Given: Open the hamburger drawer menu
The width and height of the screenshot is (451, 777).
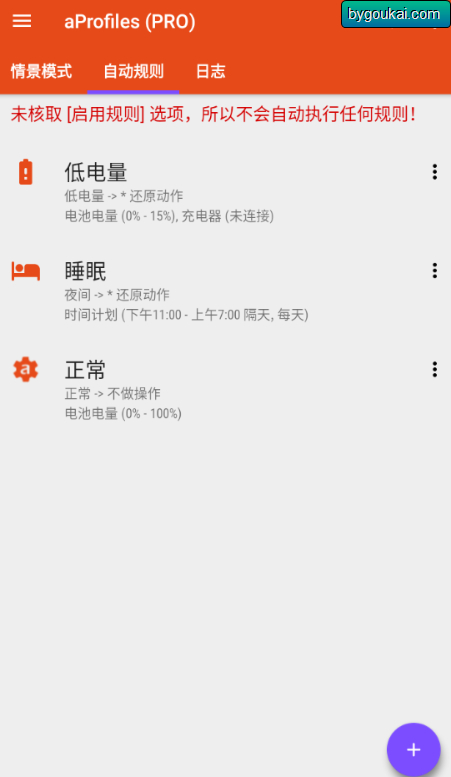Looking at the screenshot, I should point(22,21).
